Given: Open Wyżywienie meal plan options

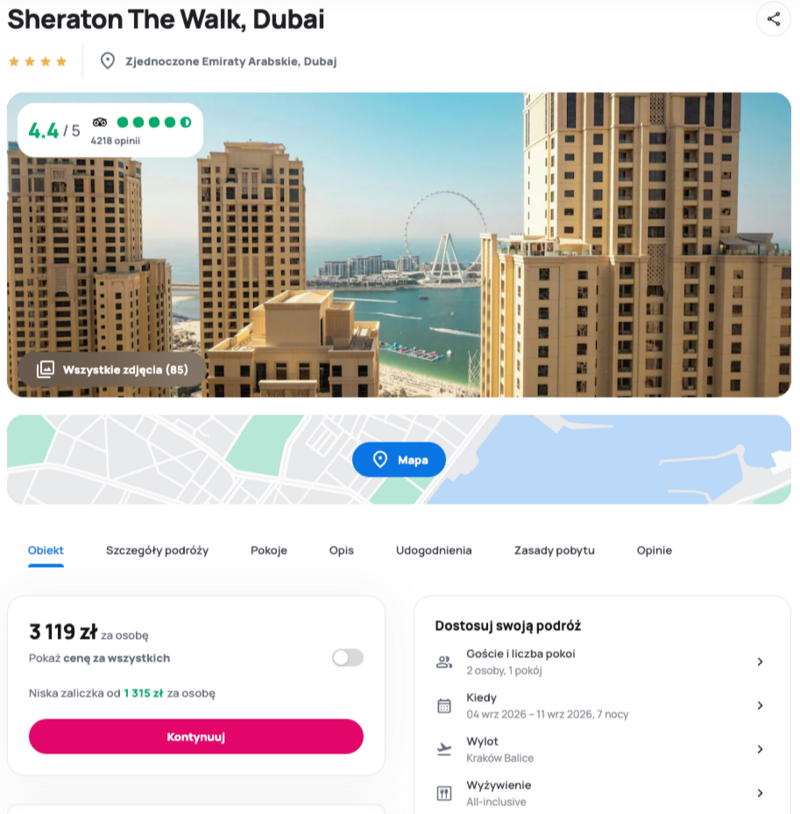Looking at the screenshot, I should click(600, 792).
